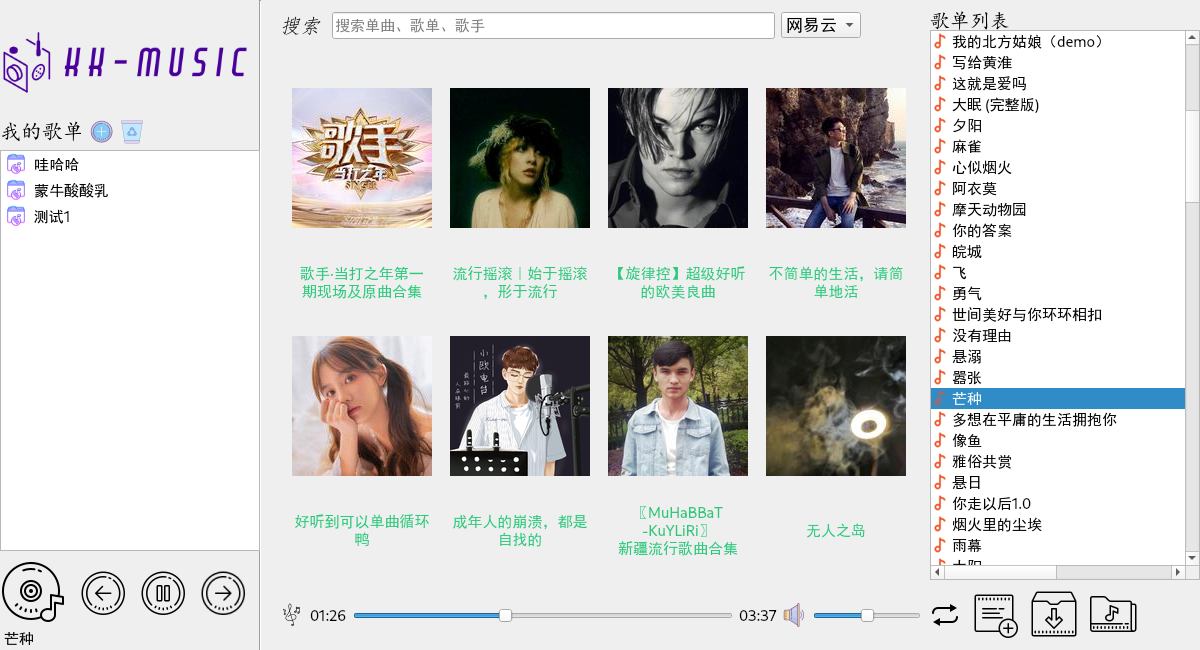Screen dimensions: 1200x650
Task: Pause the current song
Action: click(x=163, y=593)
